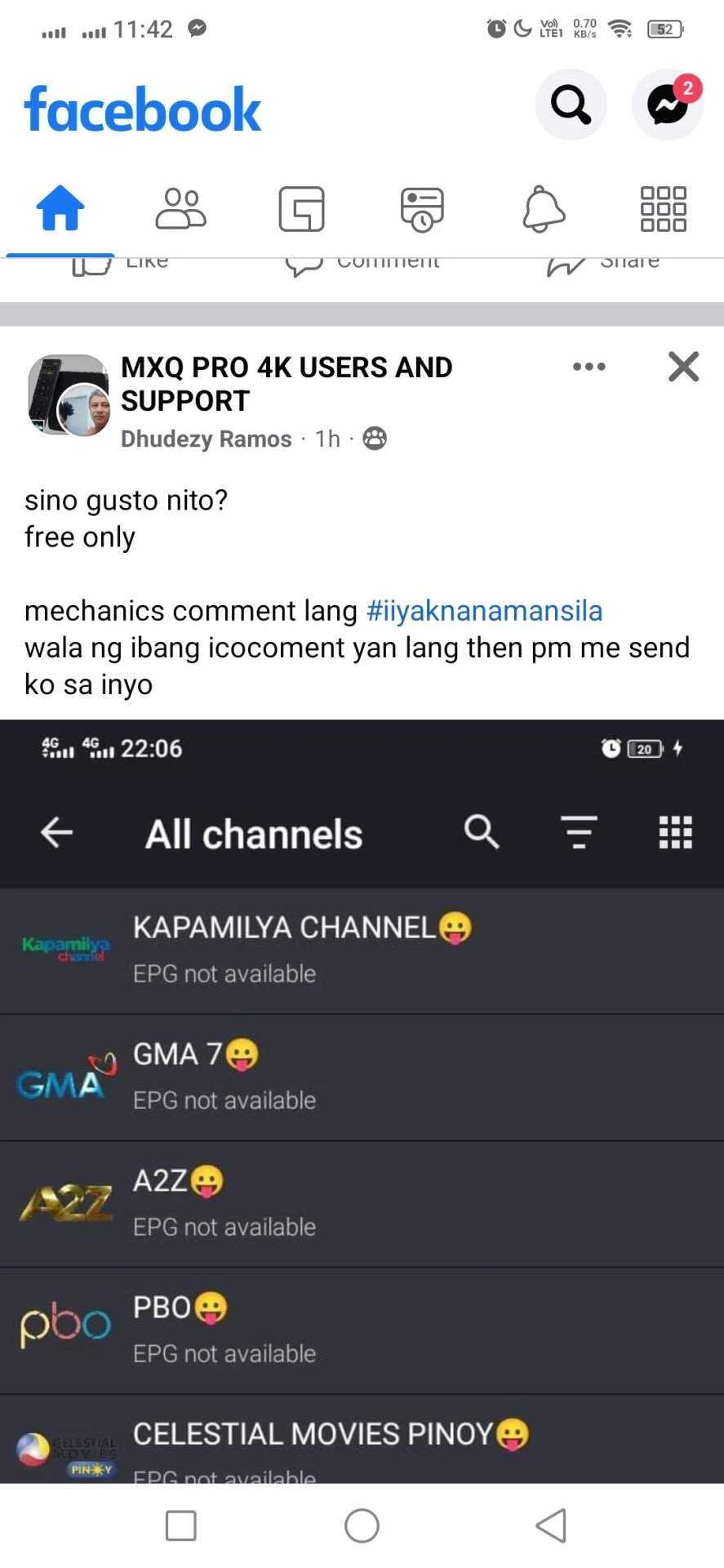This screenshot has width=724, height=1568.
Task: Open the Facebook menu grid
Action: [663, 209]
